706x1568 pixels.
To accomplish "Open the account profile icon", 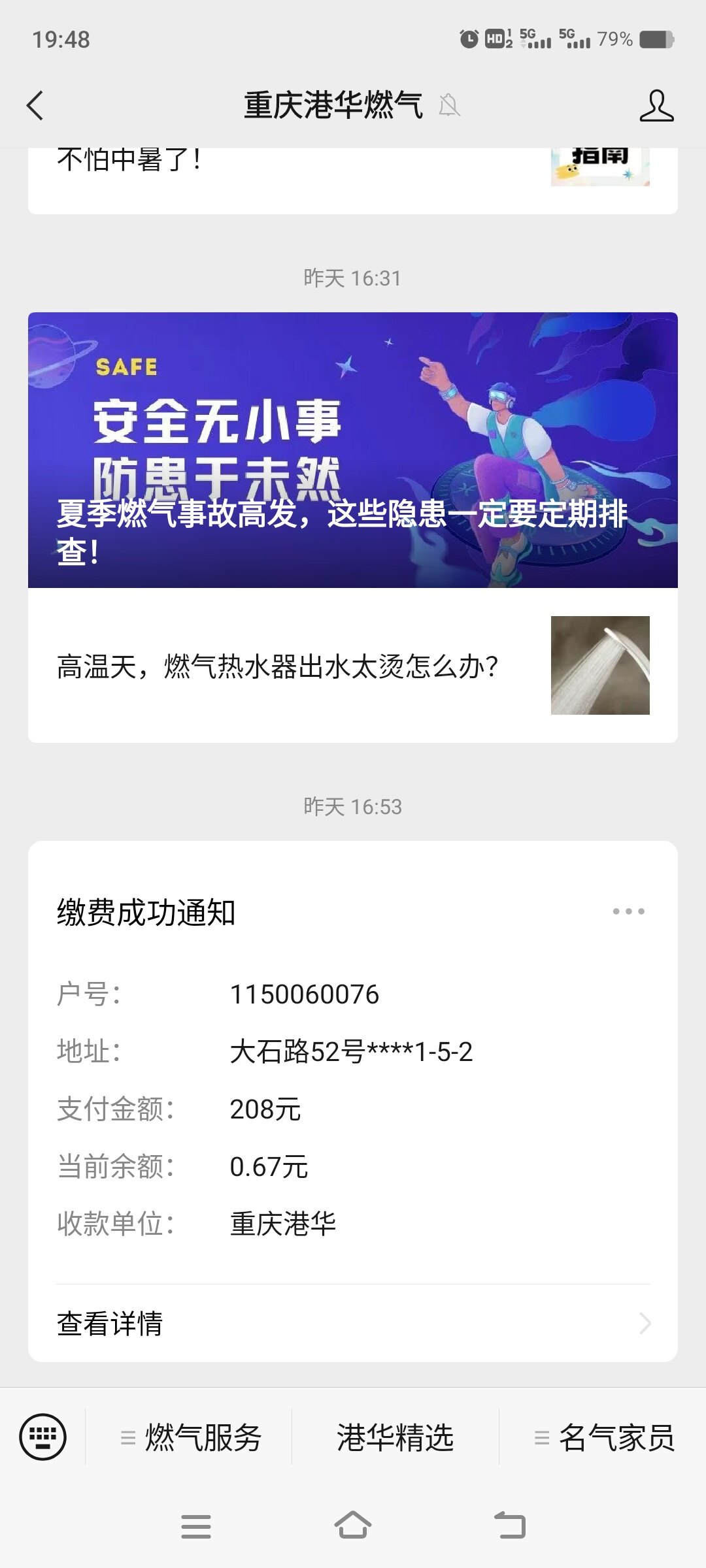I will (656, 106).
